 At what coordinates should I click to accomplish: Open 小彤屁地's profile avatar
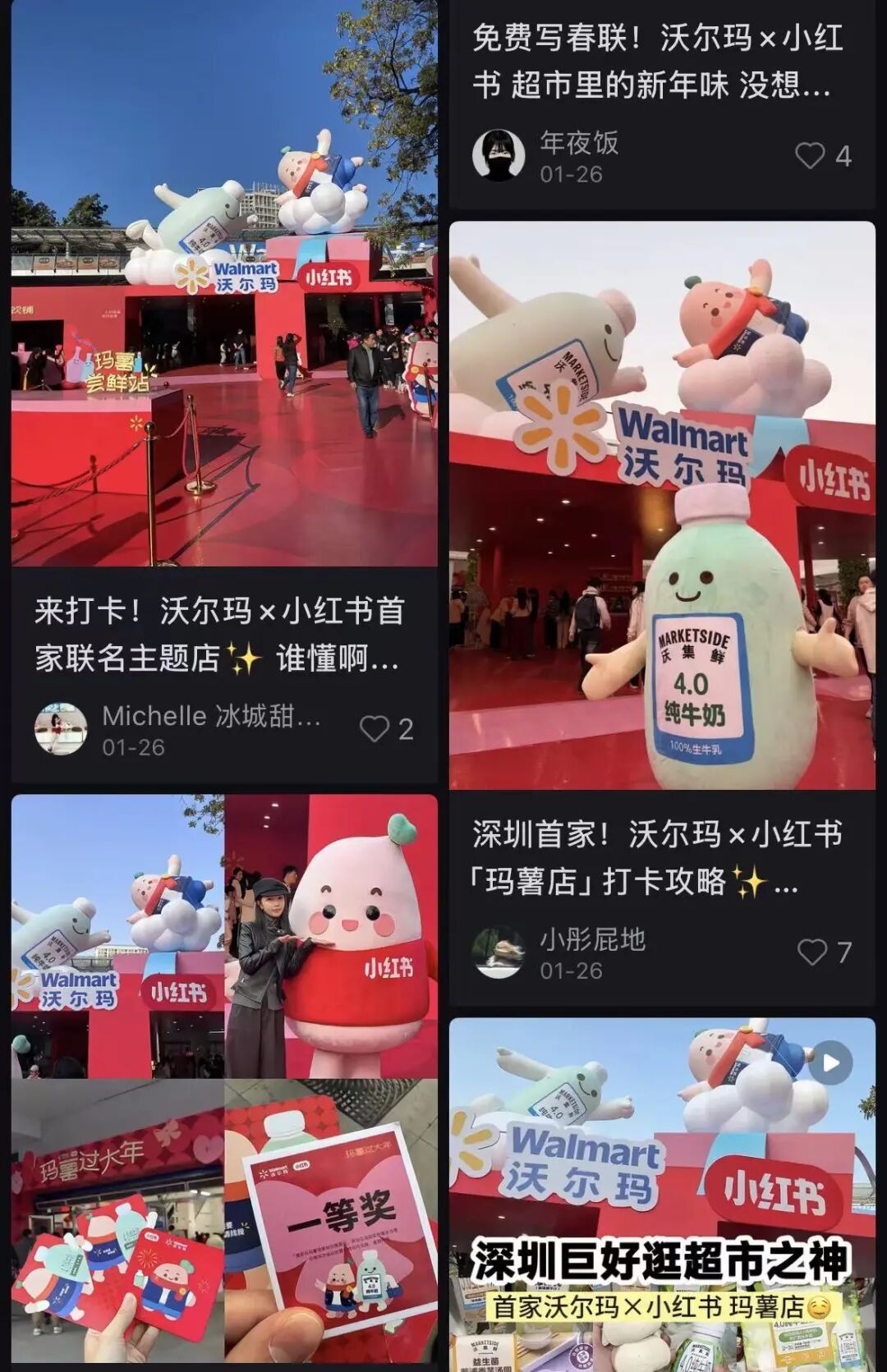pyautogui.click(x=499, y=952)
